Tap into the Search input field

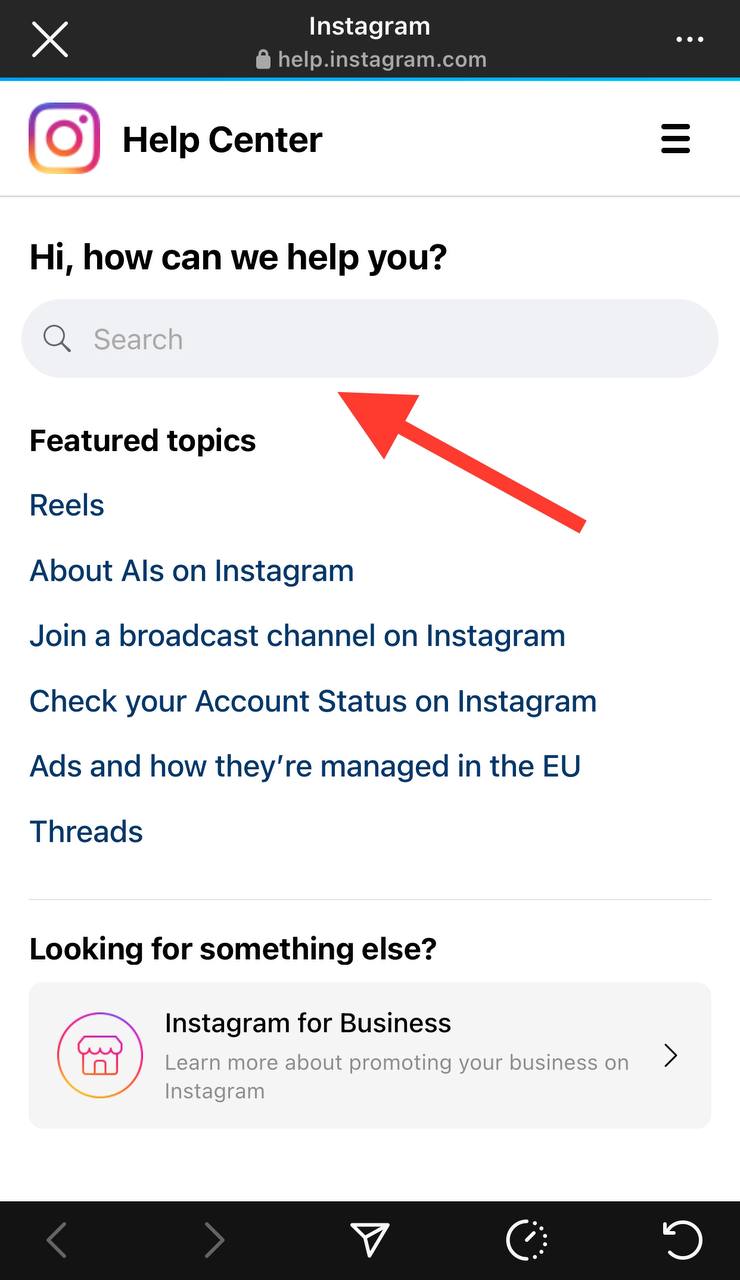[370, 339]
